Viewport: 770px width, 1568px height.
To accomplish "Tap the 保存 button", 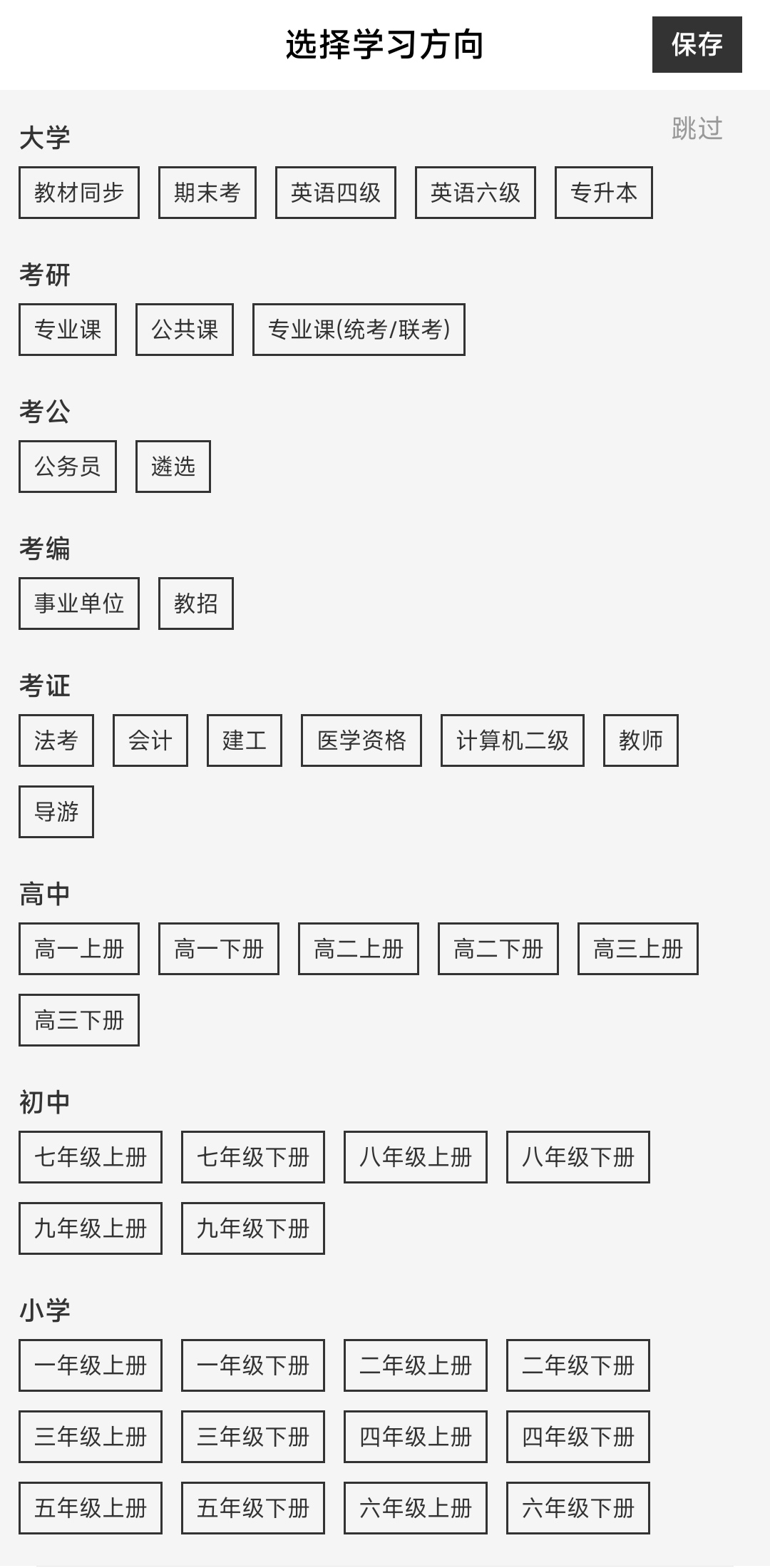I will pos(697,45).
